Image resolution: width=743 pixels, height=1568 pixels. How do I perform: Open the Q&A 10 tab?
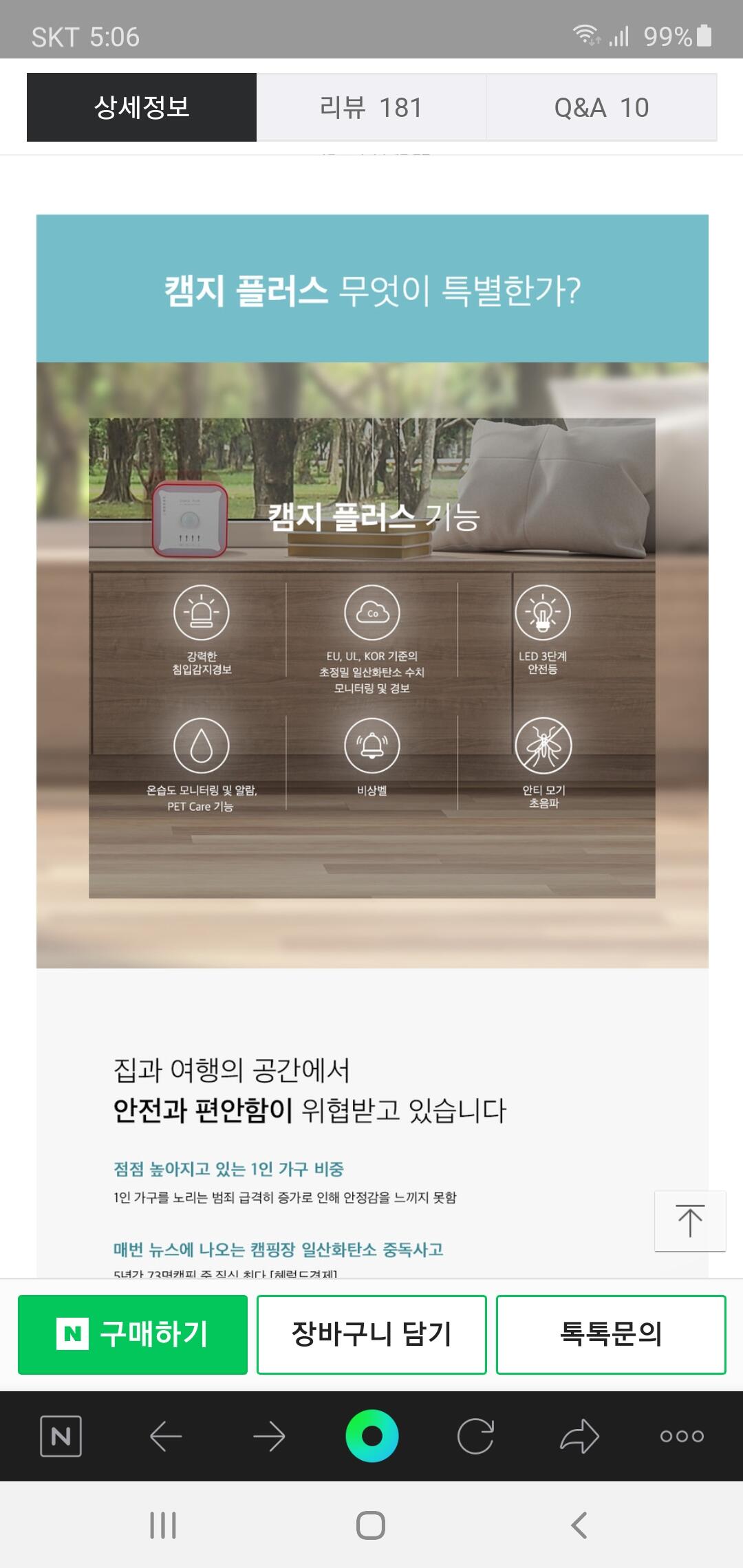[x=601, y=107]
